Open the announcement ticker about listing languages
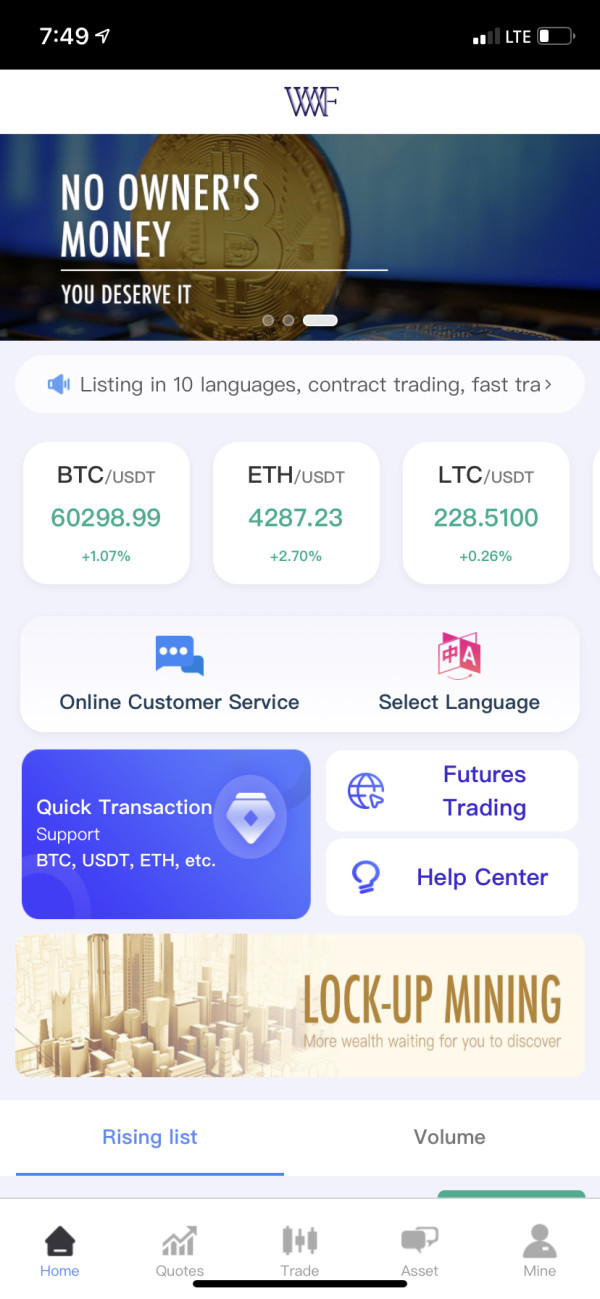The height and width of the screenshot is (1299, 600). (300, 384)
